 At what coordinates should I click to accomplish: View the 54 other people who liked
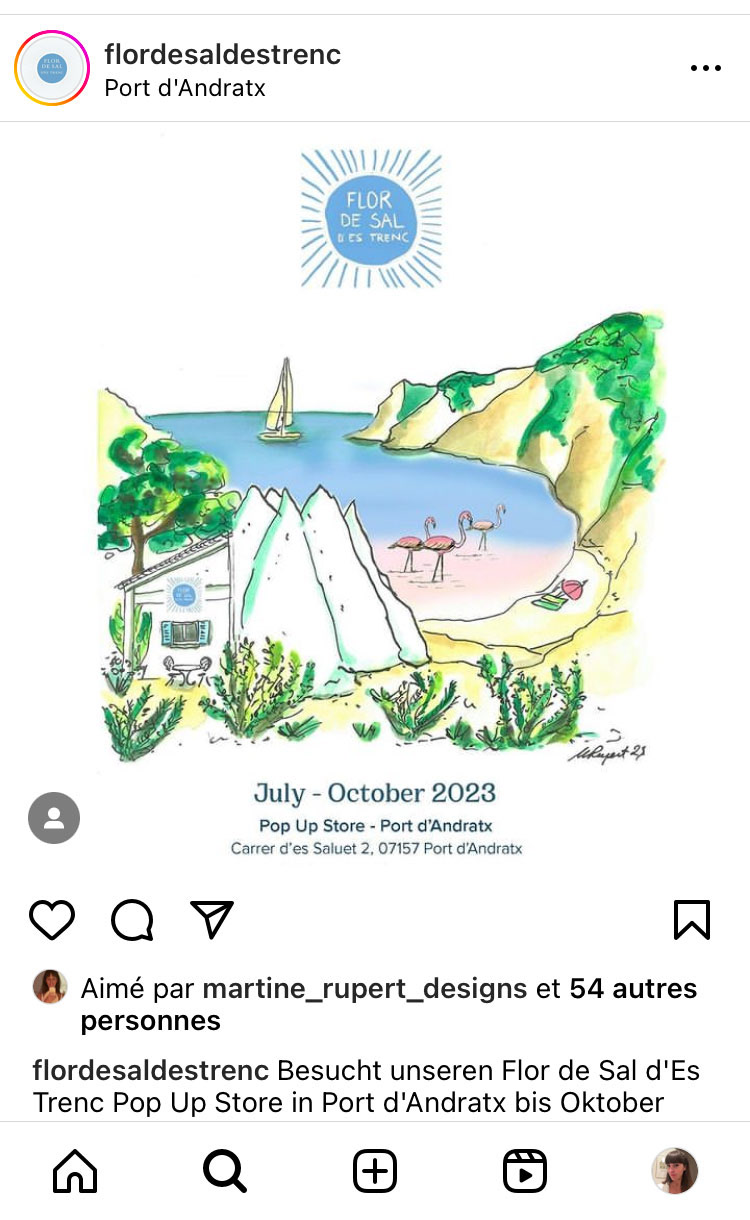tap(632, 989)
